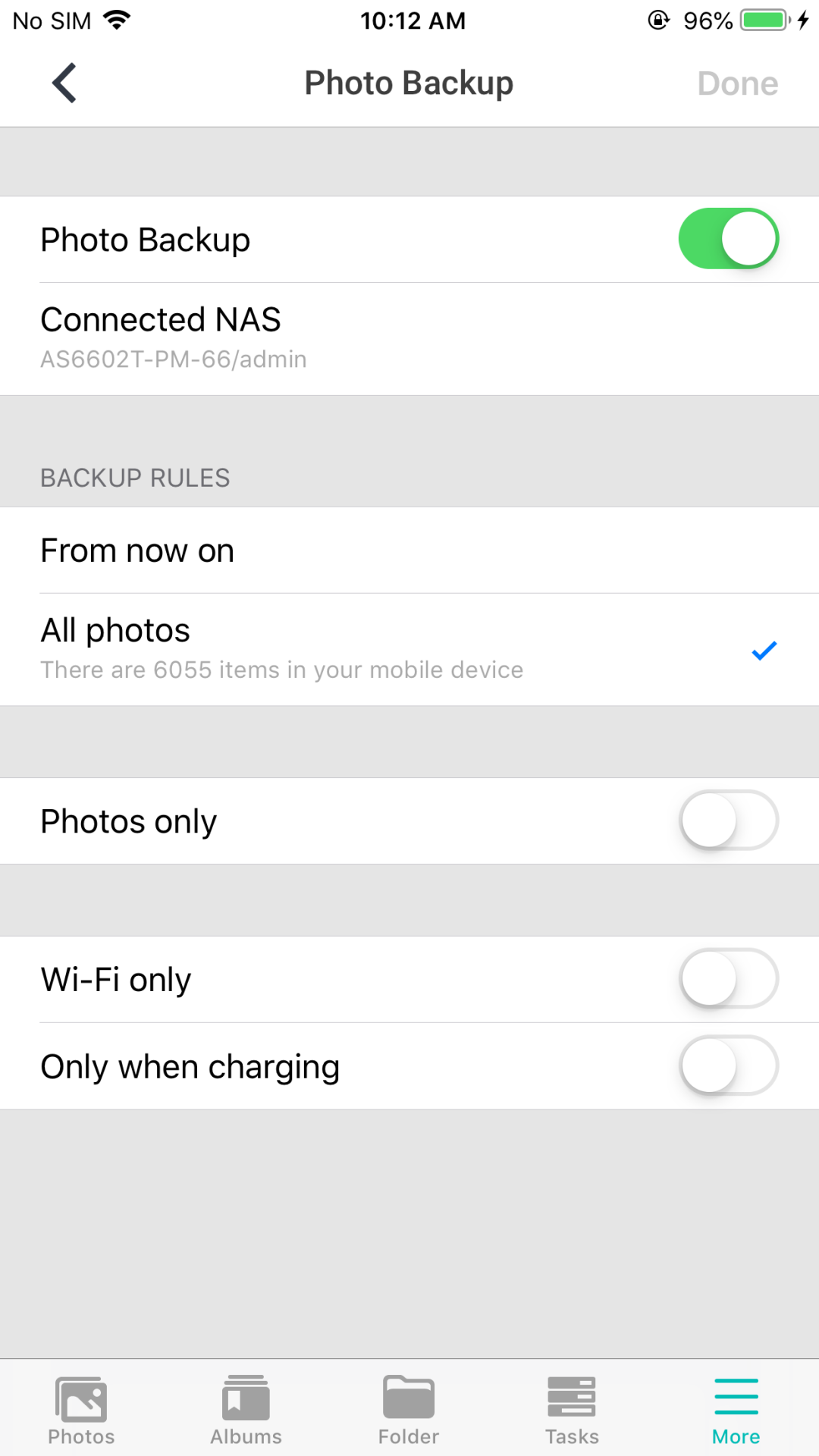819x1456 pixels.
Task: View the Tasks tab
Action: [572, 1410]
